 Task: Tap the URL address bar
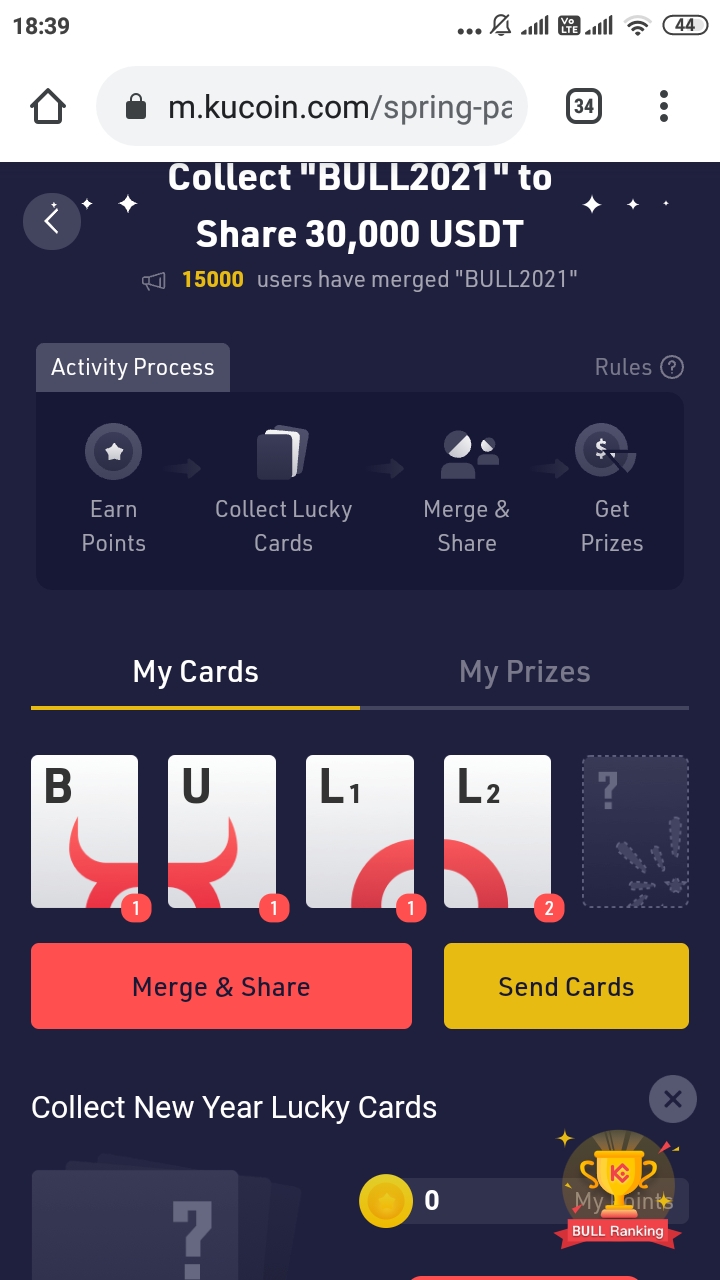click(311, 106)
